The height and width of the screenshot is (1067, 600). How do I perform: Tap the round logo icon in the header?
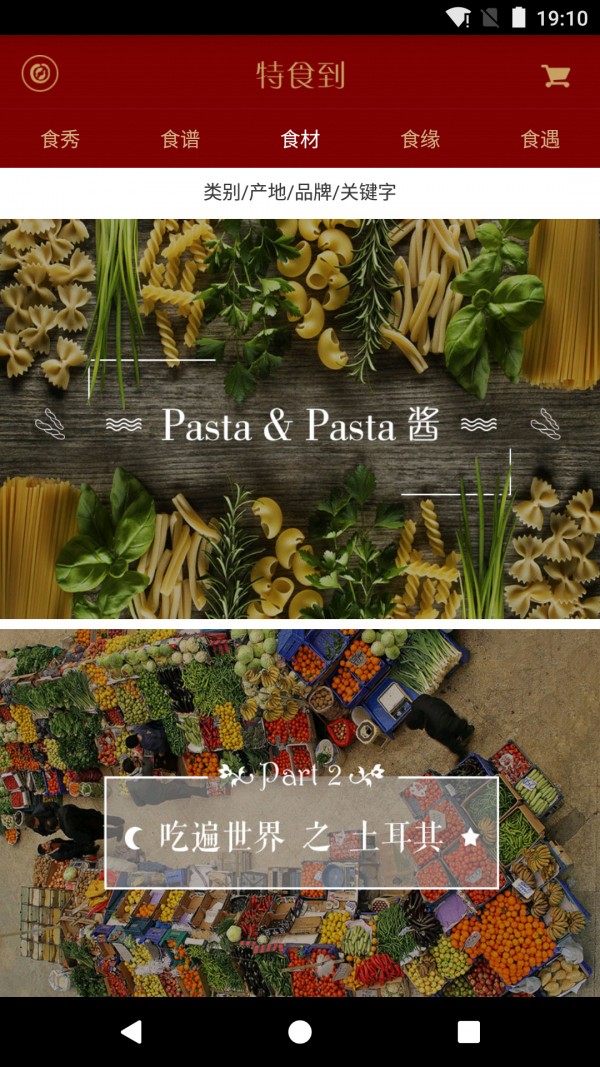[x=40, y=73]
